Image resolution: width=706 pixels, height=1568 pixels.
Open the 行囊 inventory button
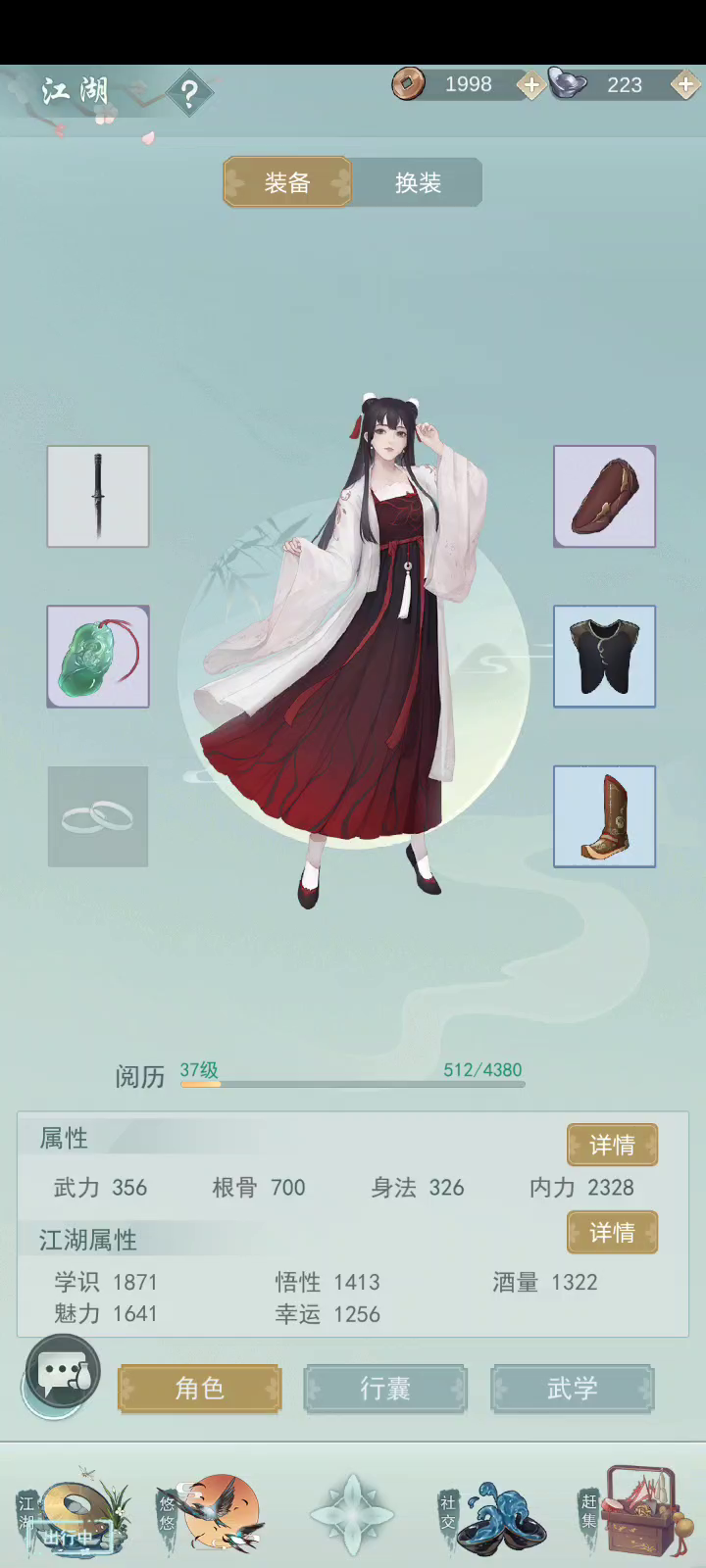[385, 1389]
